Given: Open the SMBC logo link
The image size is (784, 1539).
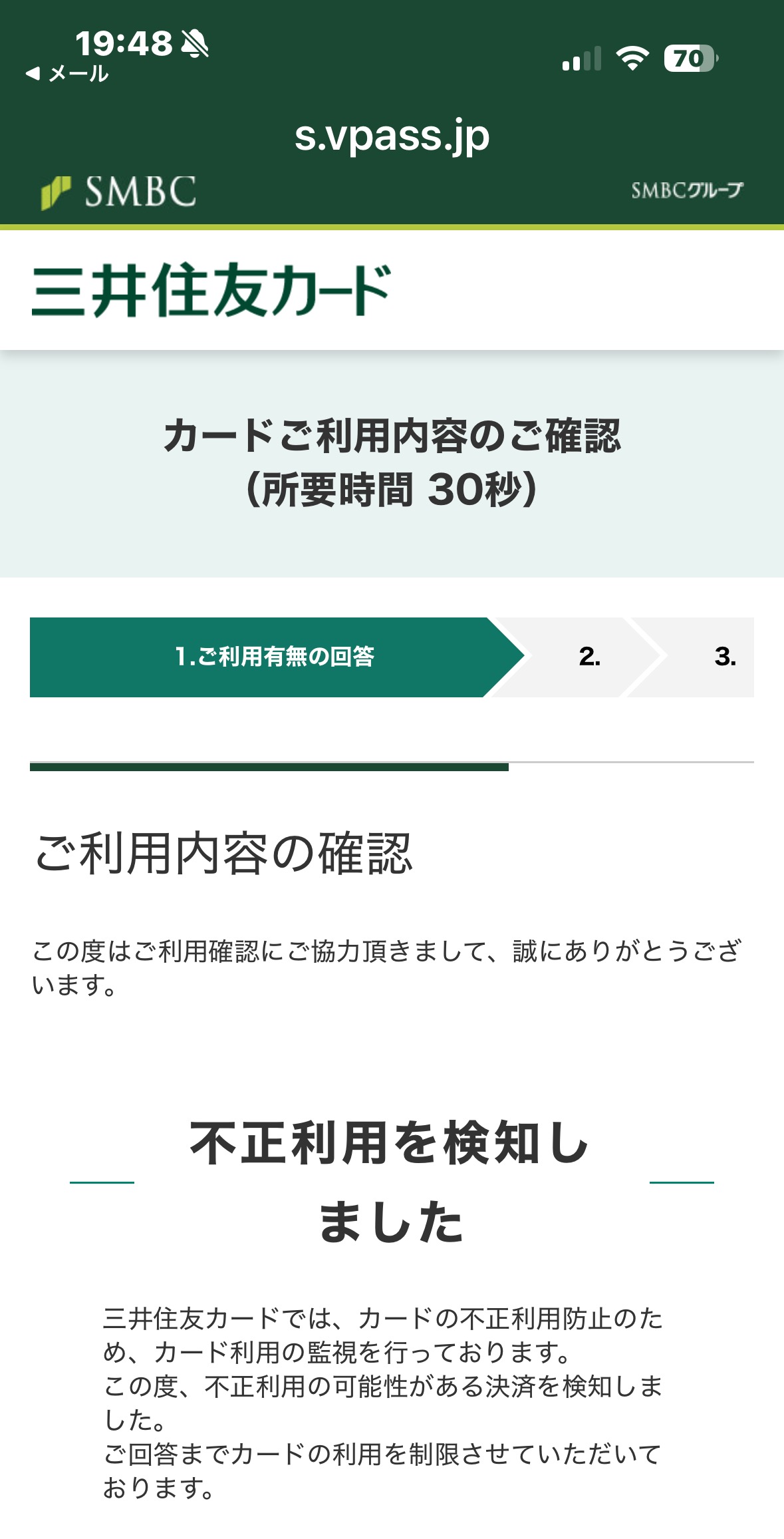Looking at the screenshot, I should pos(118,192).
